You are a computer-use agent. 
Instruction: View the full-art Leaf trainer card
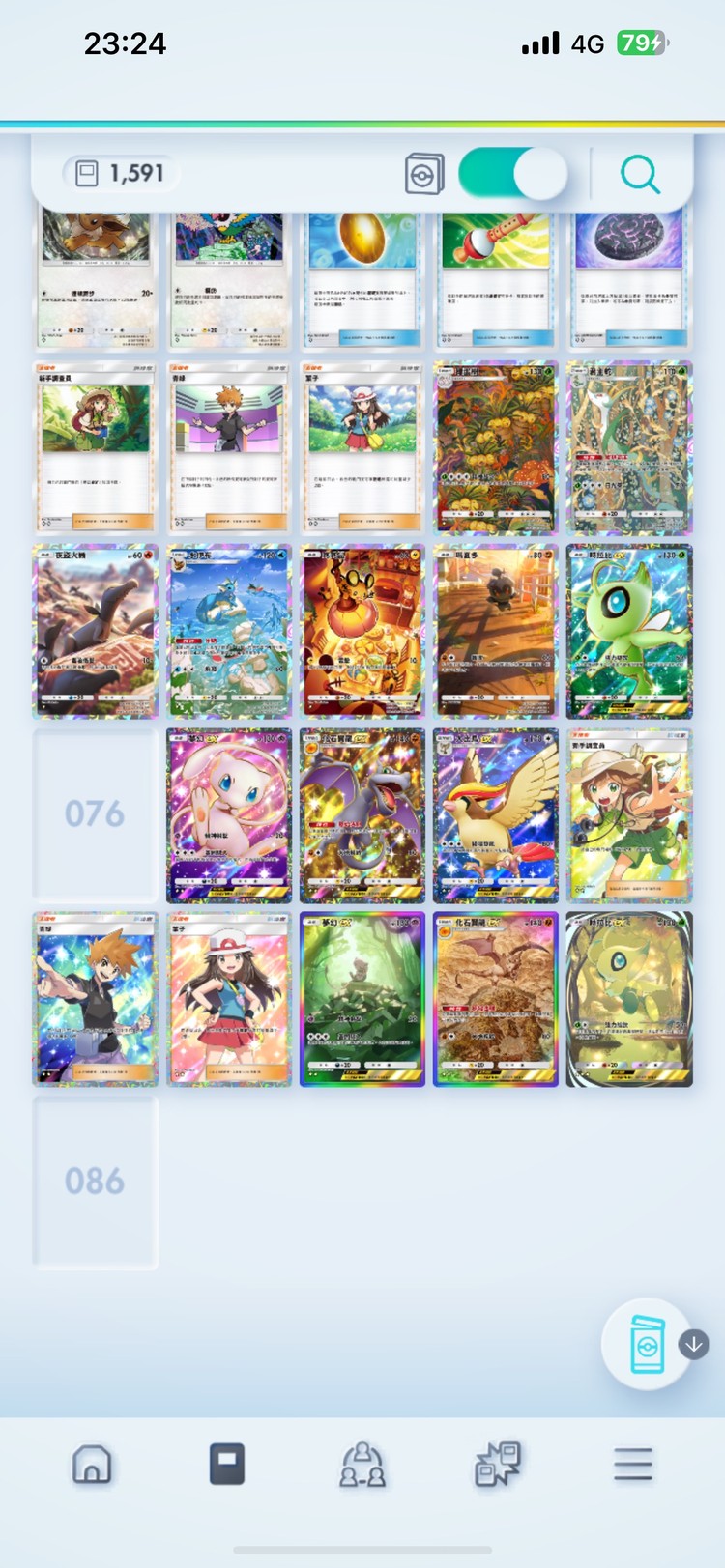pos(229,999)
